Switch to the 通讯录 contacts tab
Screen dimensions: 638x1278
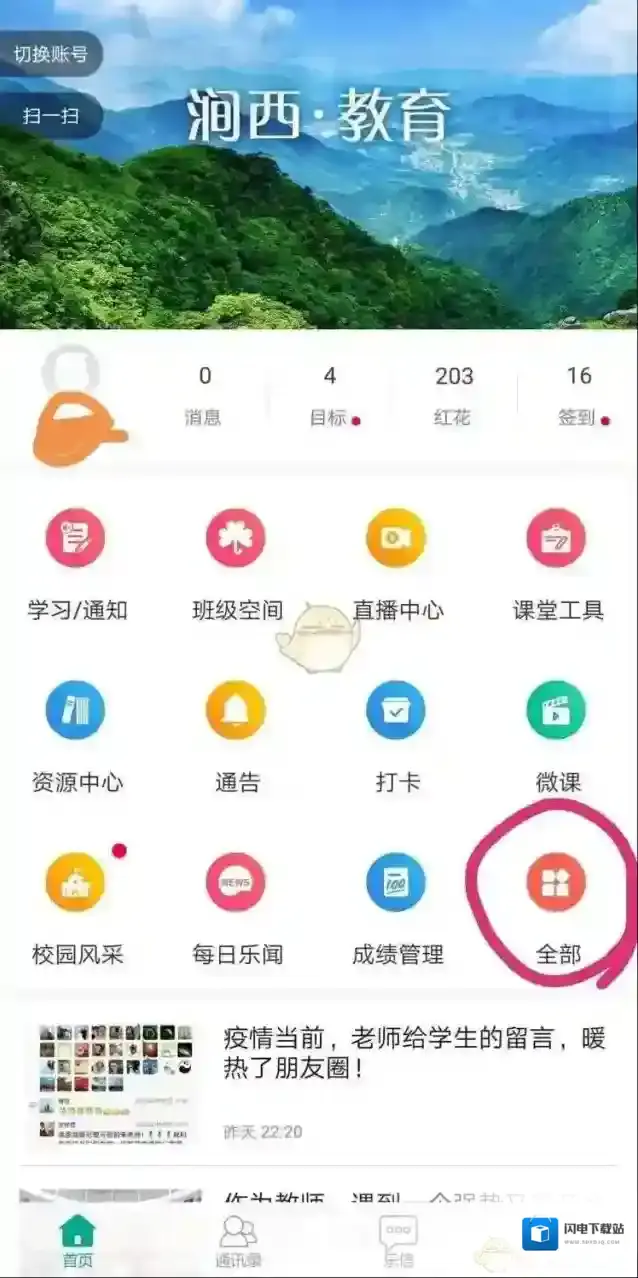pos(238,1240)
